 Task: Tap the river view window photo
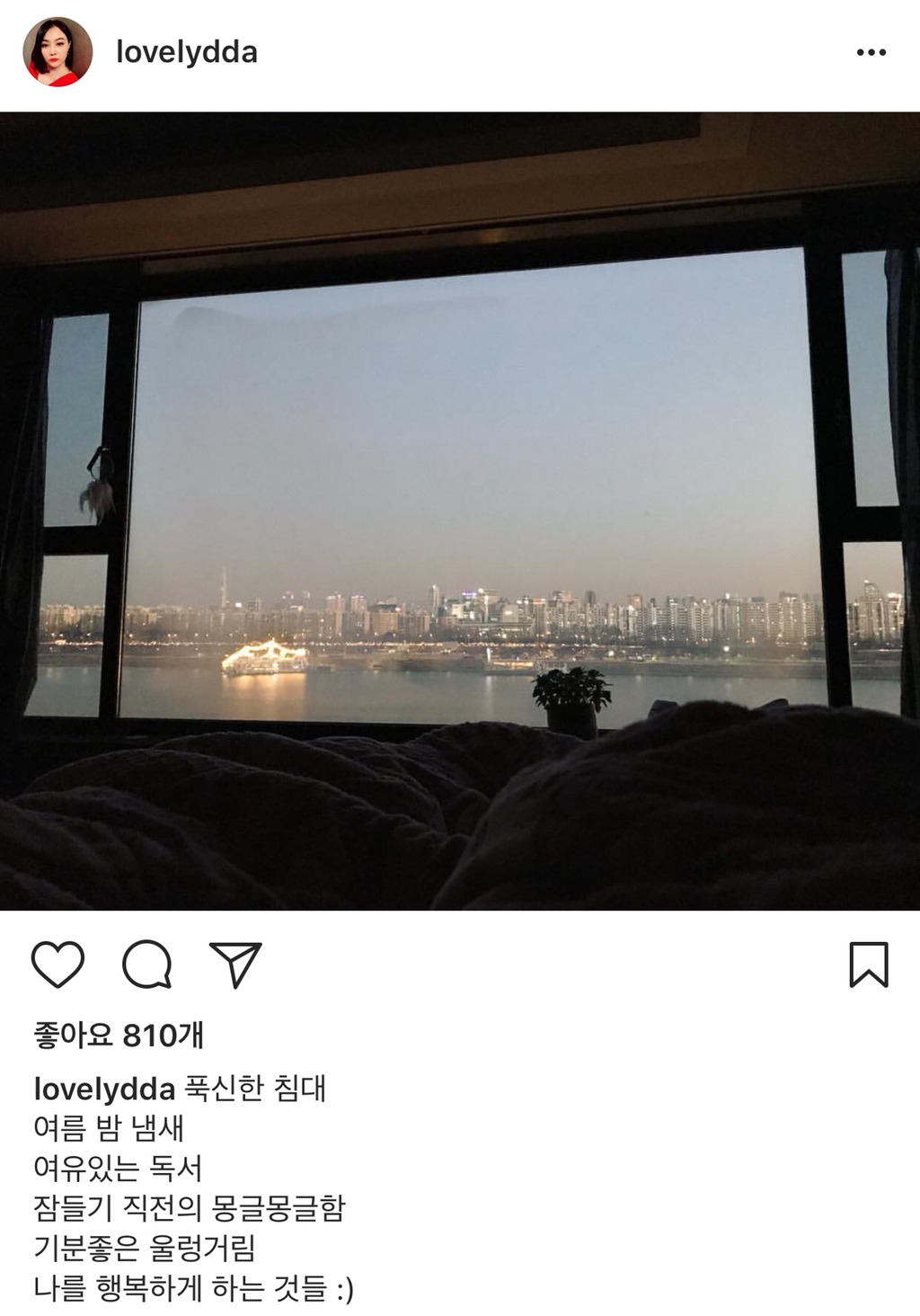[x=460, y=511]
